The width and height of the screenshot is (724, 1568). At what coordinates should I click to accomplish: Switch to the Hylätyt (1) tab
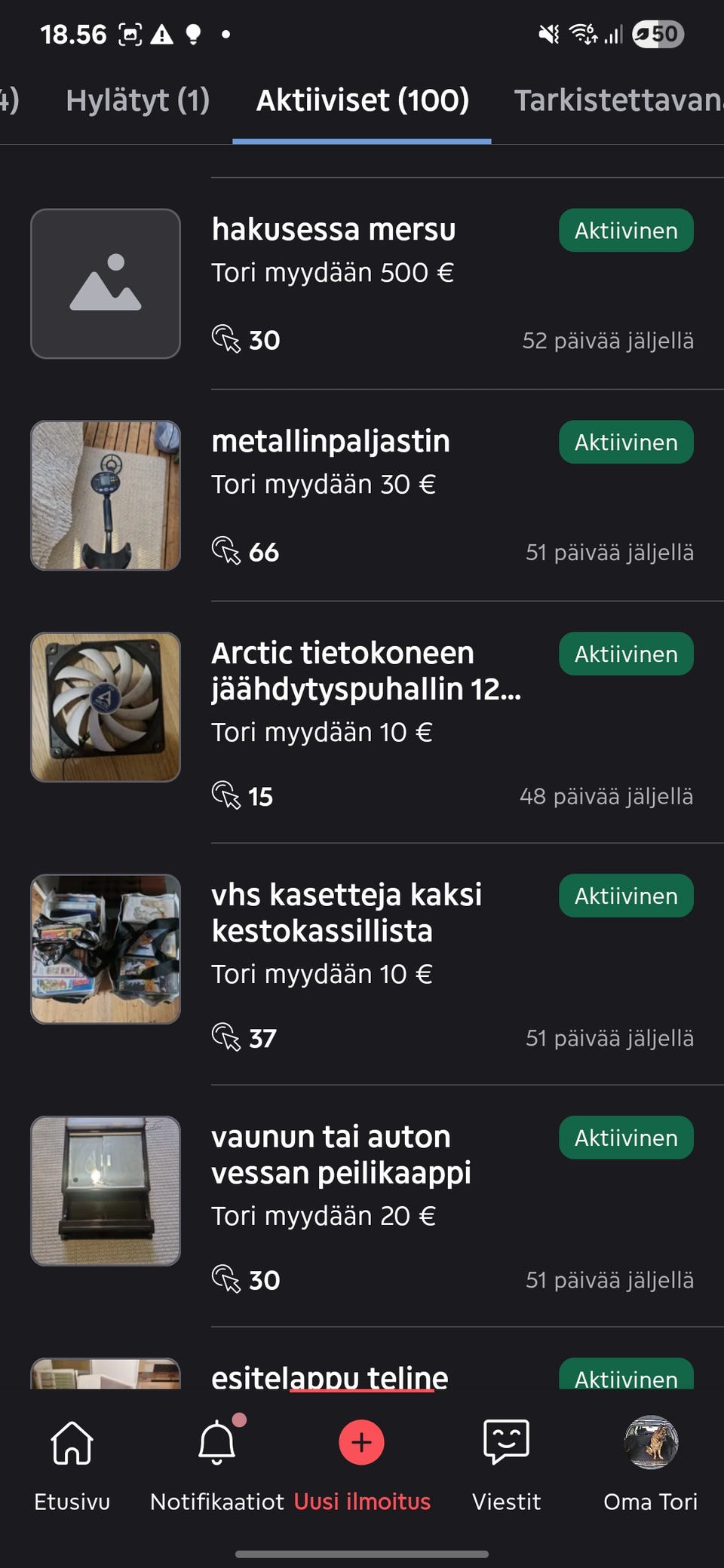point(137,101)
